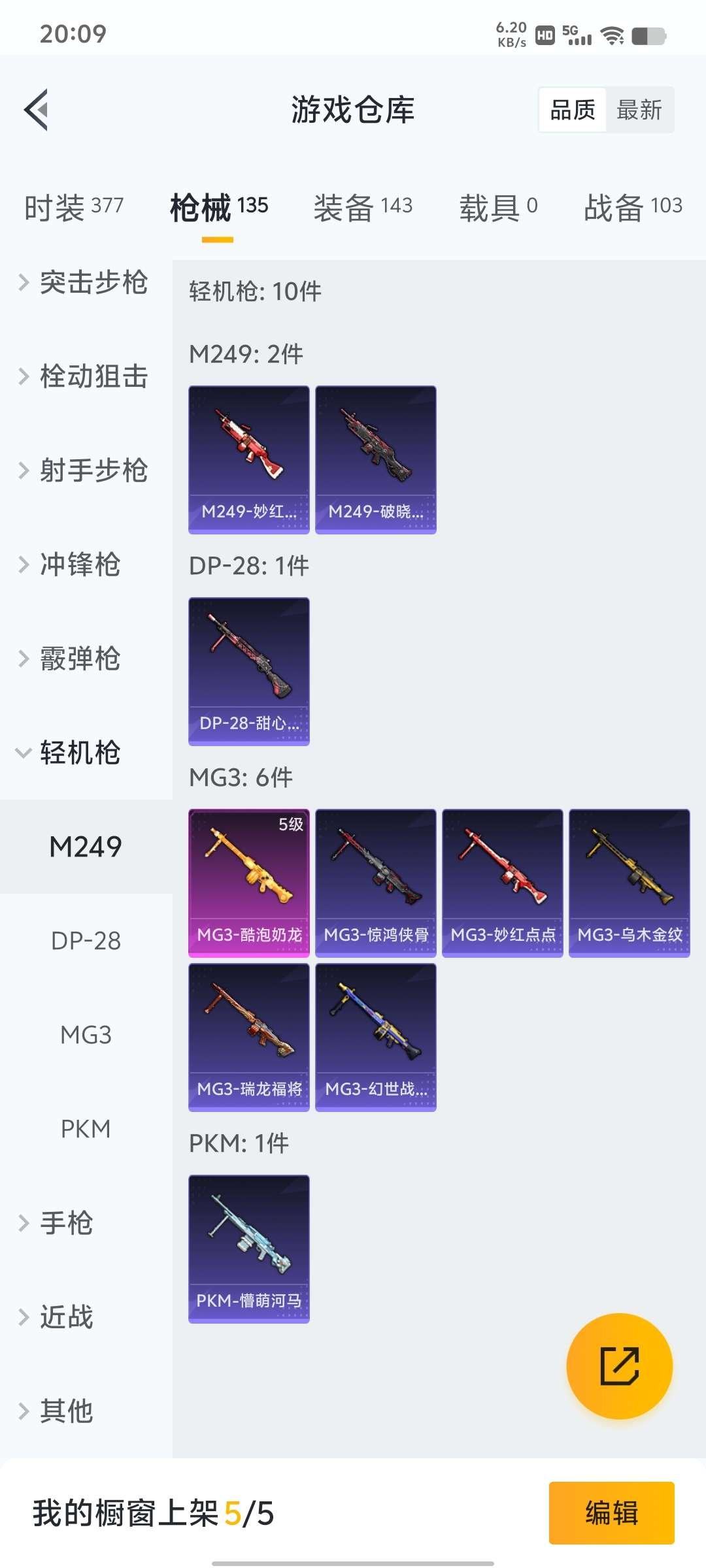View the DP-28-甜心 skin item

[x=249, y=672]
